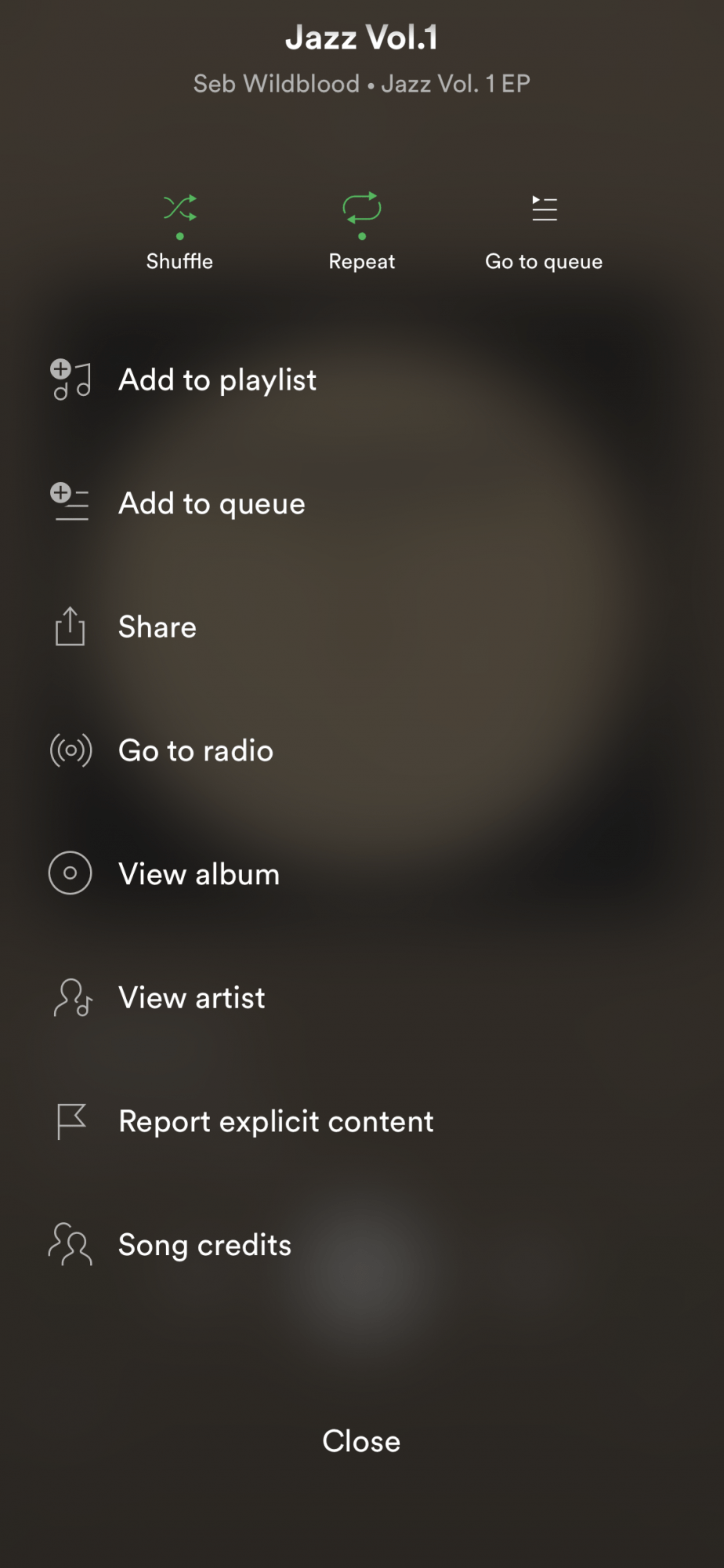This screenshot has width=724, height=1568.
Task: Open the queue via Go to queue icon
Action: click(543, 208)
